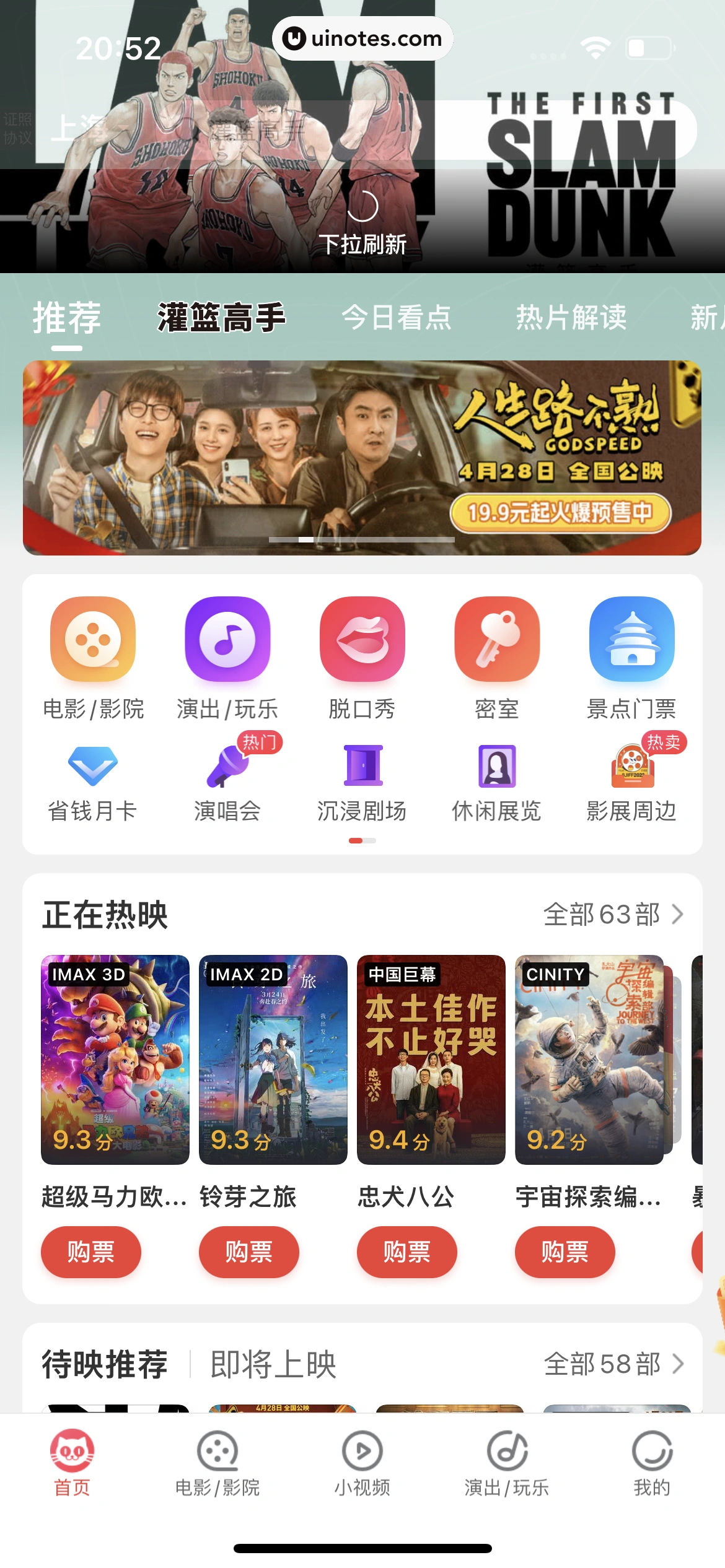Open 我的 profile tab
Screen dimensions: 725x1568
(651, 1463)
